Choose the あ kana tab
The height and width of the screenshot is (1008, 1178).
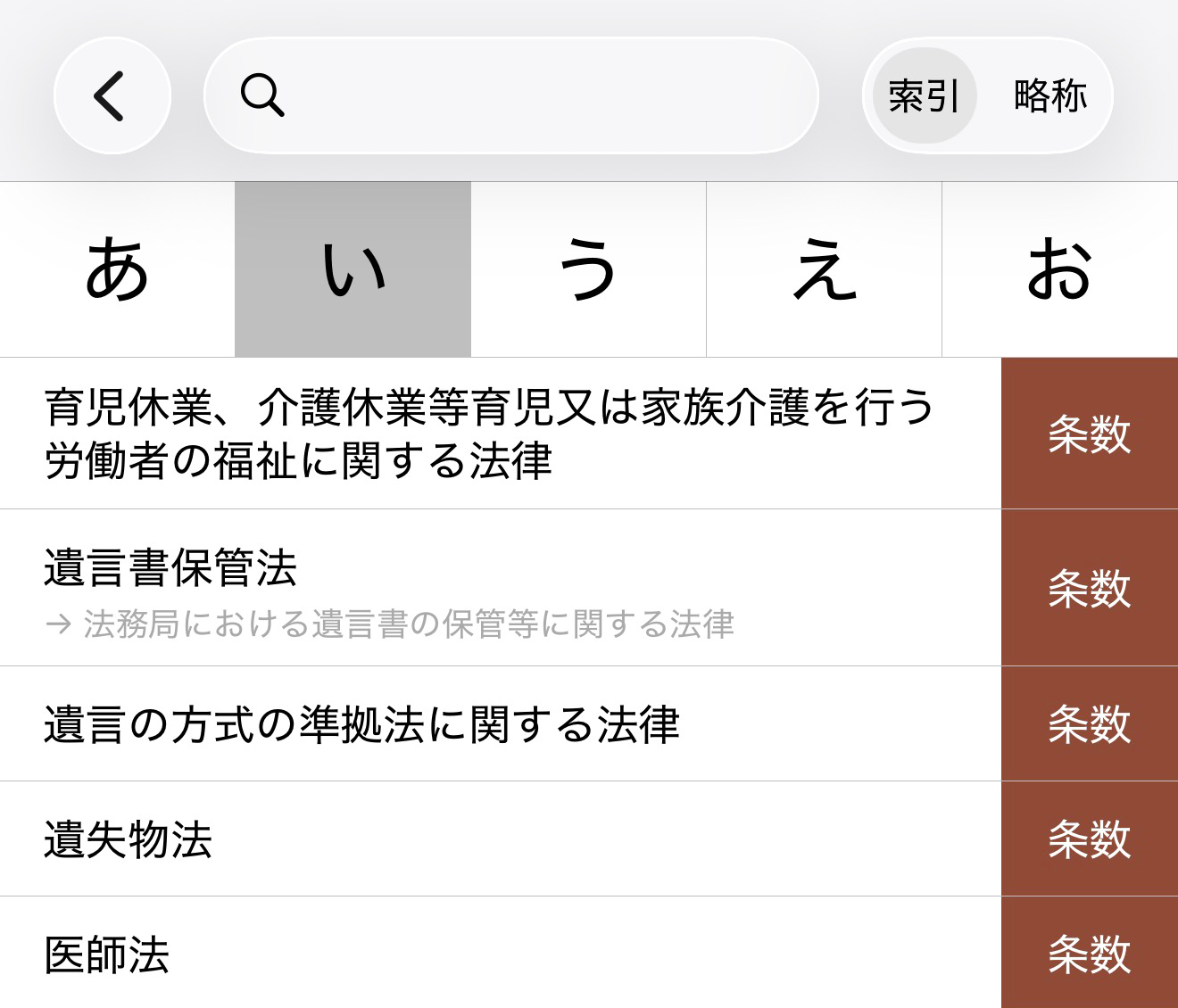point(117,269)
